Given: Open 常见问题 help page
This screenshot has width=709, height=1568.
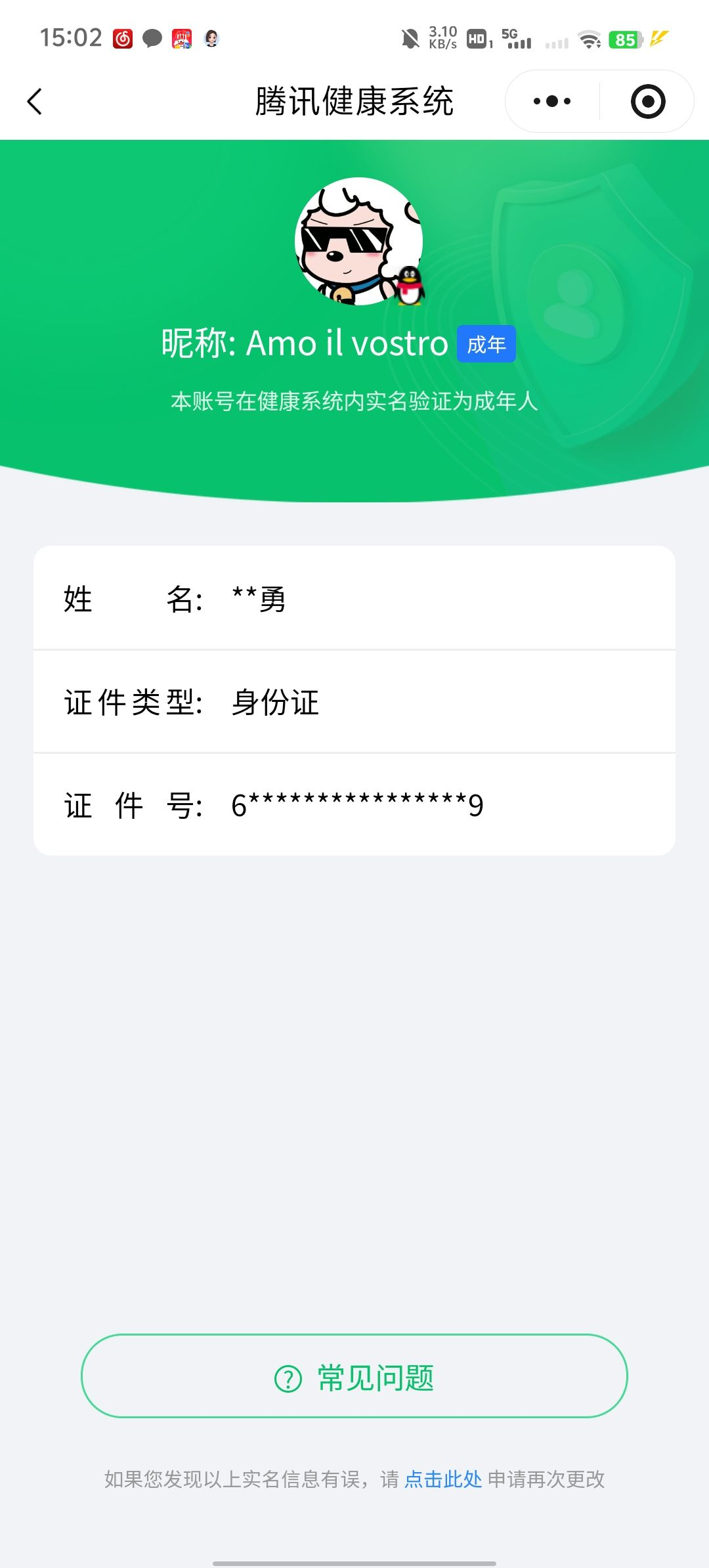Looking at the screenshot, I should [x=354, y=1376].
